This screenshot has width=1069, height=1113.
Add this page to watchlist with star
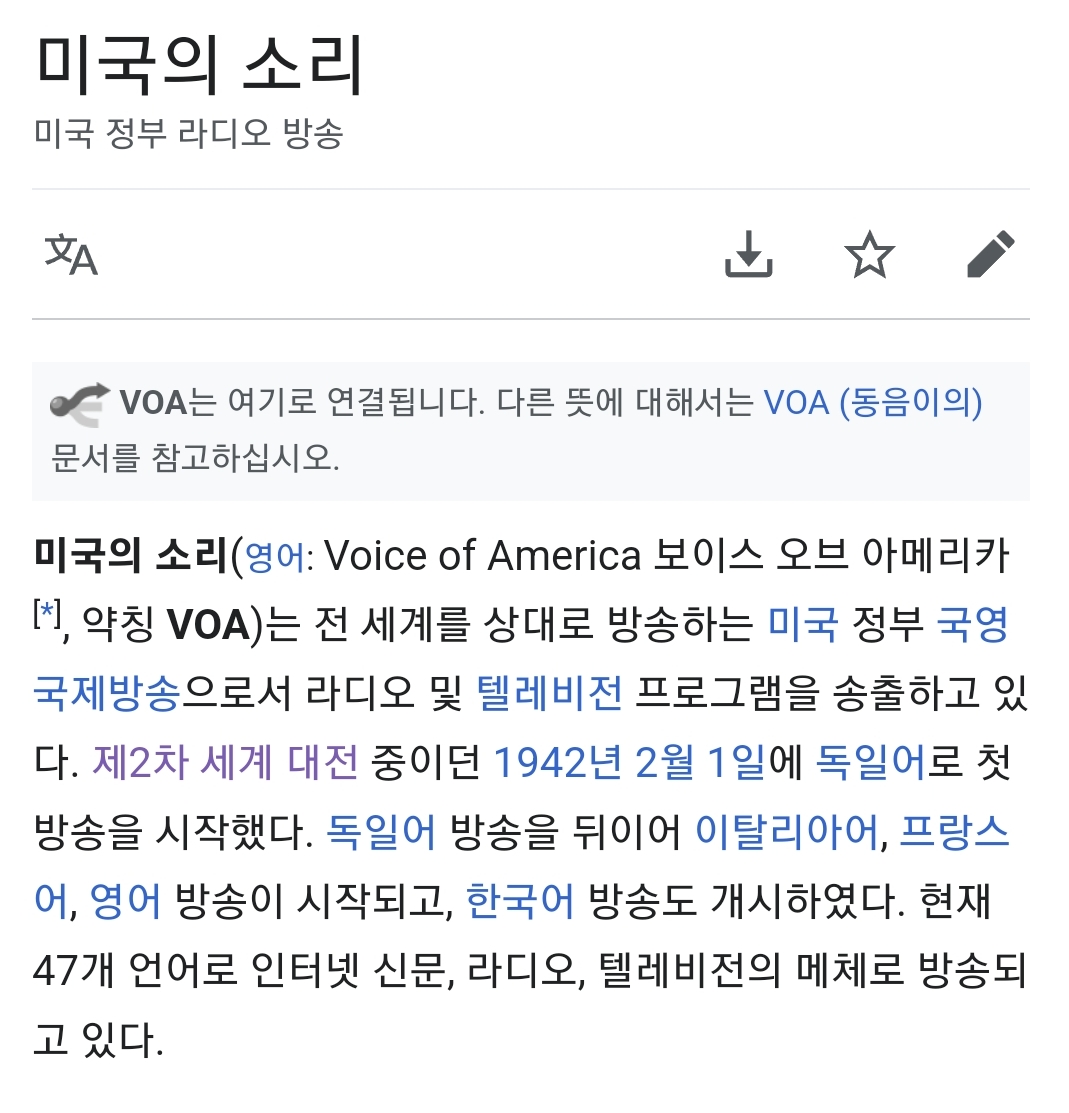[x=869, y=255]
